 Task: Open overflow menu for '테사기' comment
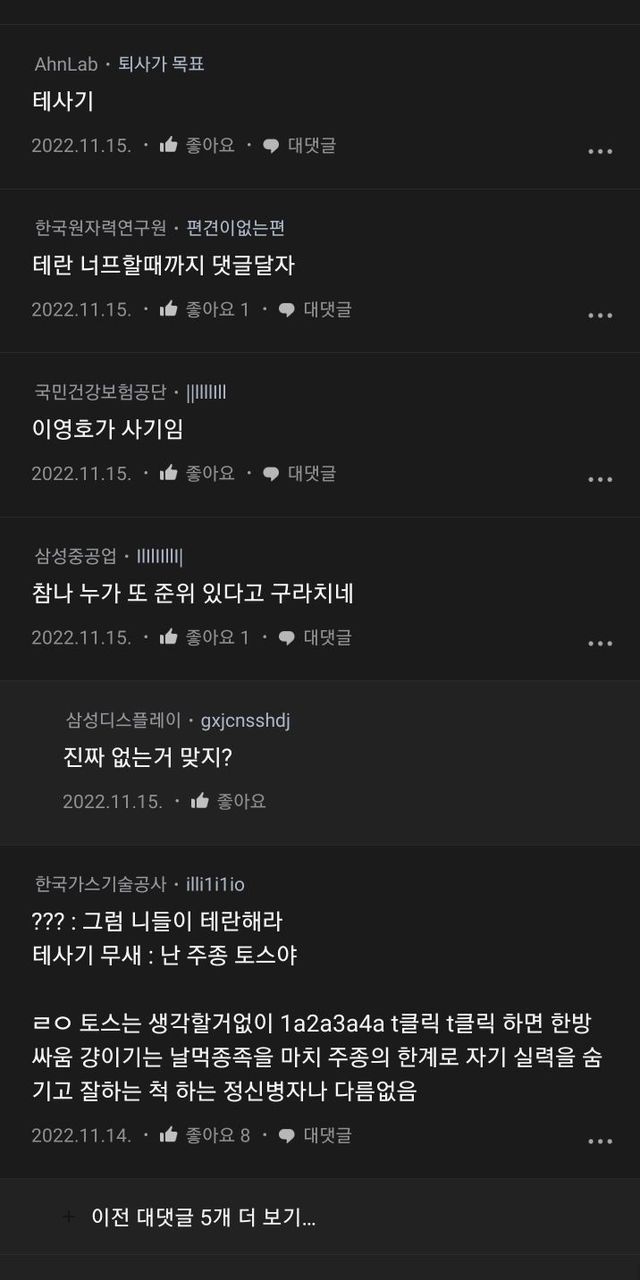pos(600,152)
